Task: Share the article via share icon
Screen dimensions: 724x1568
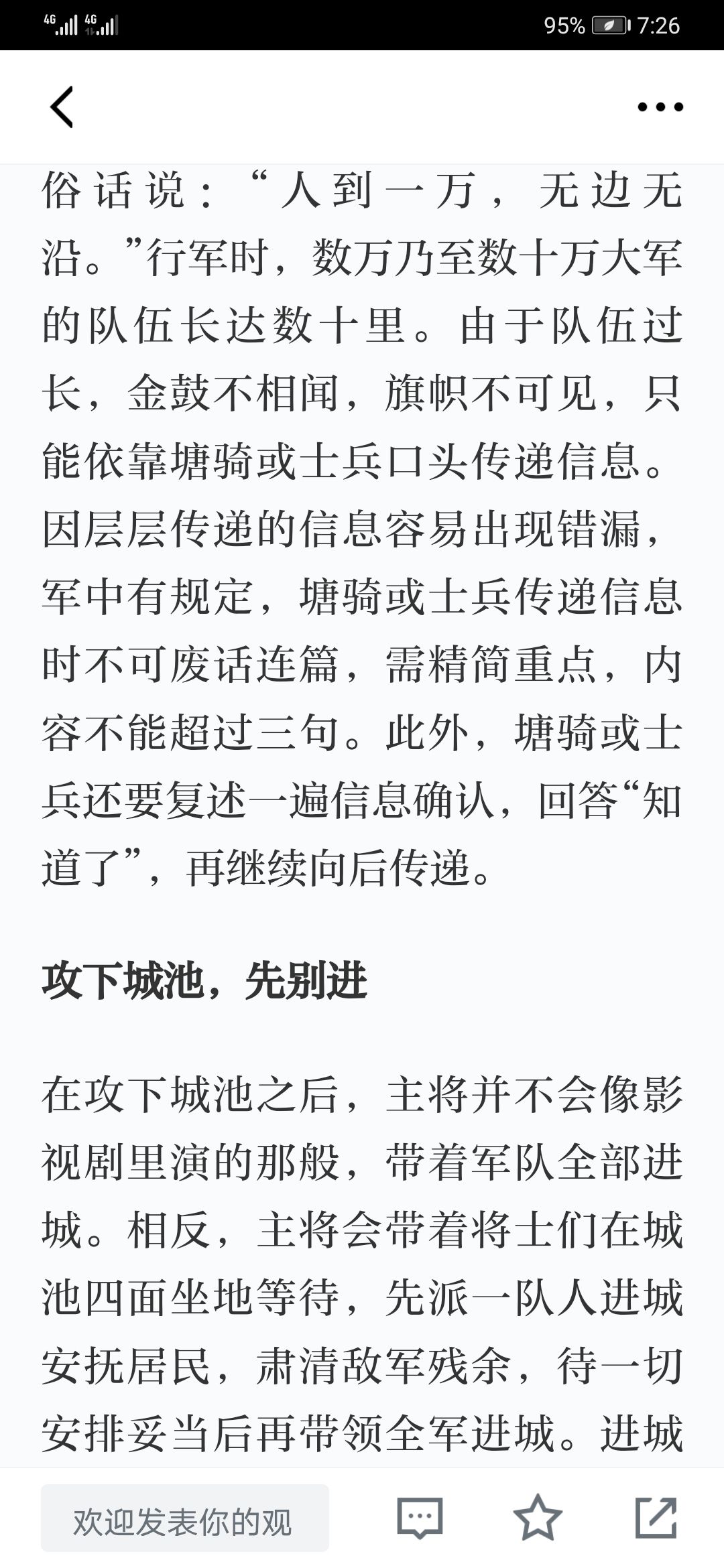Action: coord(656,1517)
